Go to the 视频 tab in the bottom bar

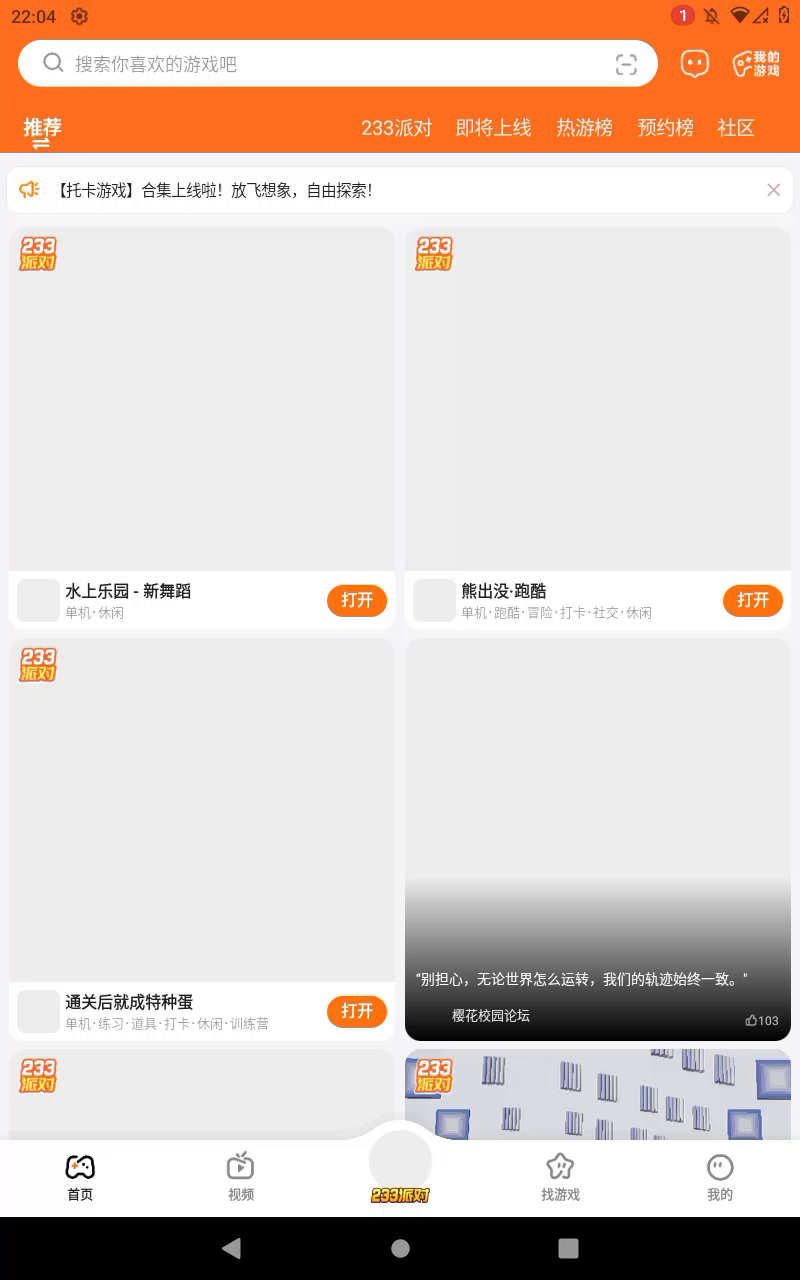(x=241, y=1176)
